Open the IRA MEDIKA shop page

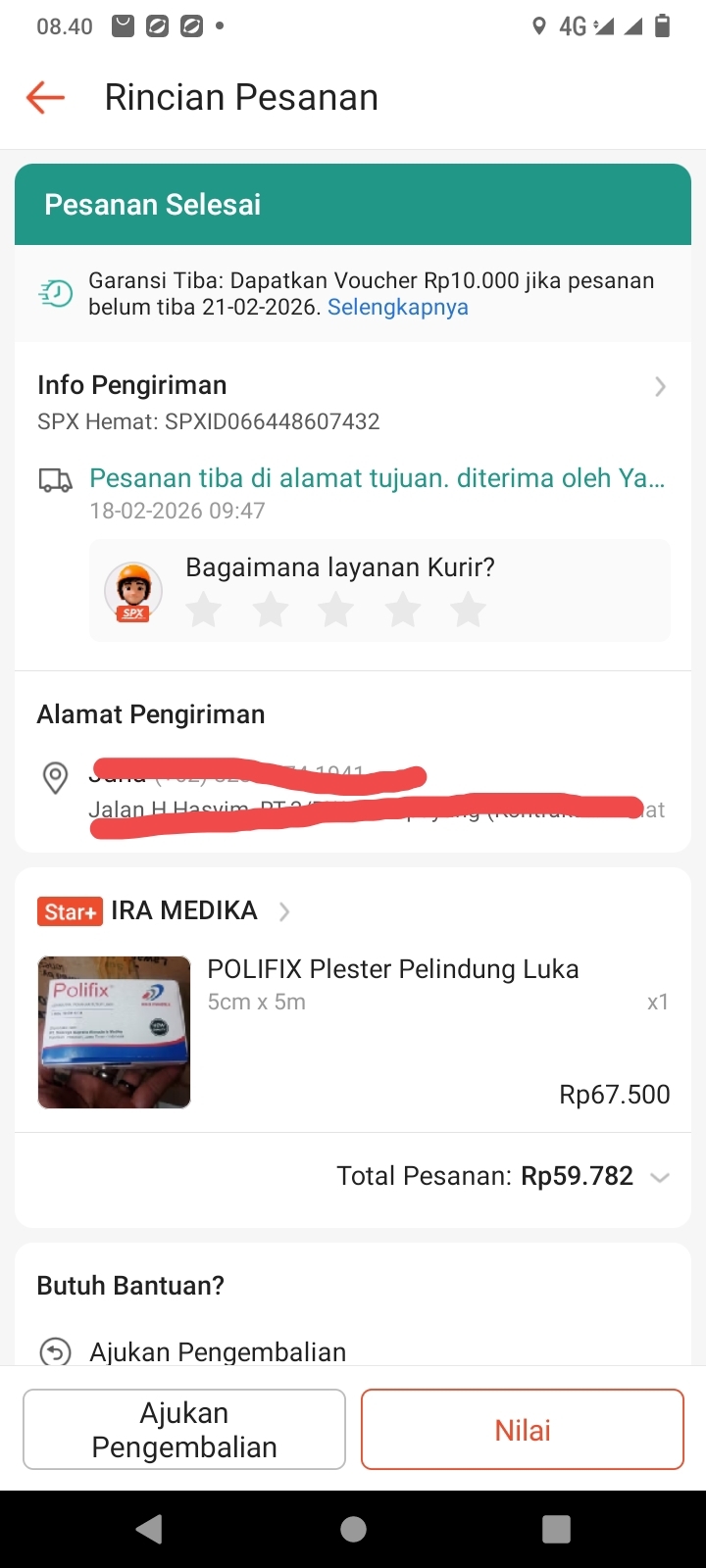(x=184, y=910)
